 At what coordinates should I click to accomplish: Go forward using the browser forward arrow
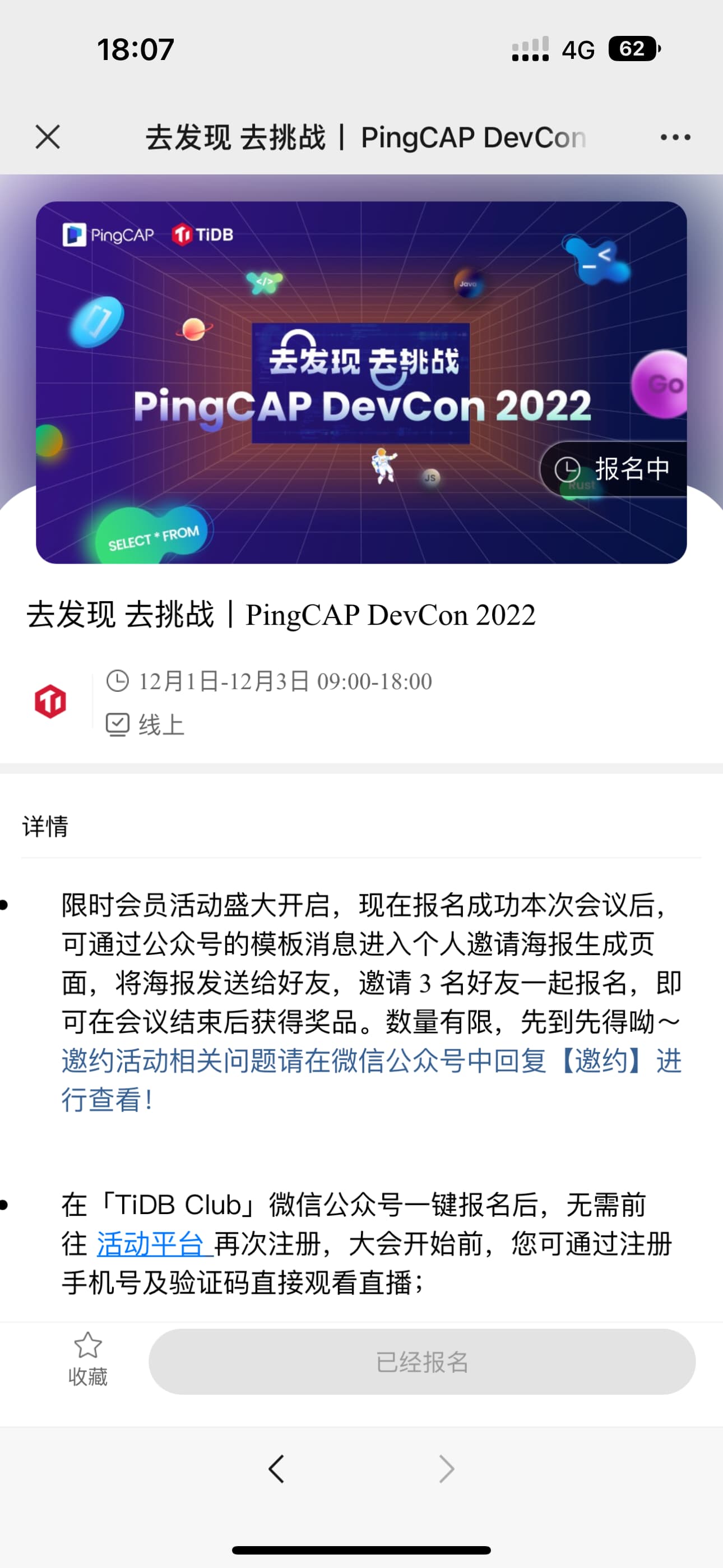pos(446,1468)
